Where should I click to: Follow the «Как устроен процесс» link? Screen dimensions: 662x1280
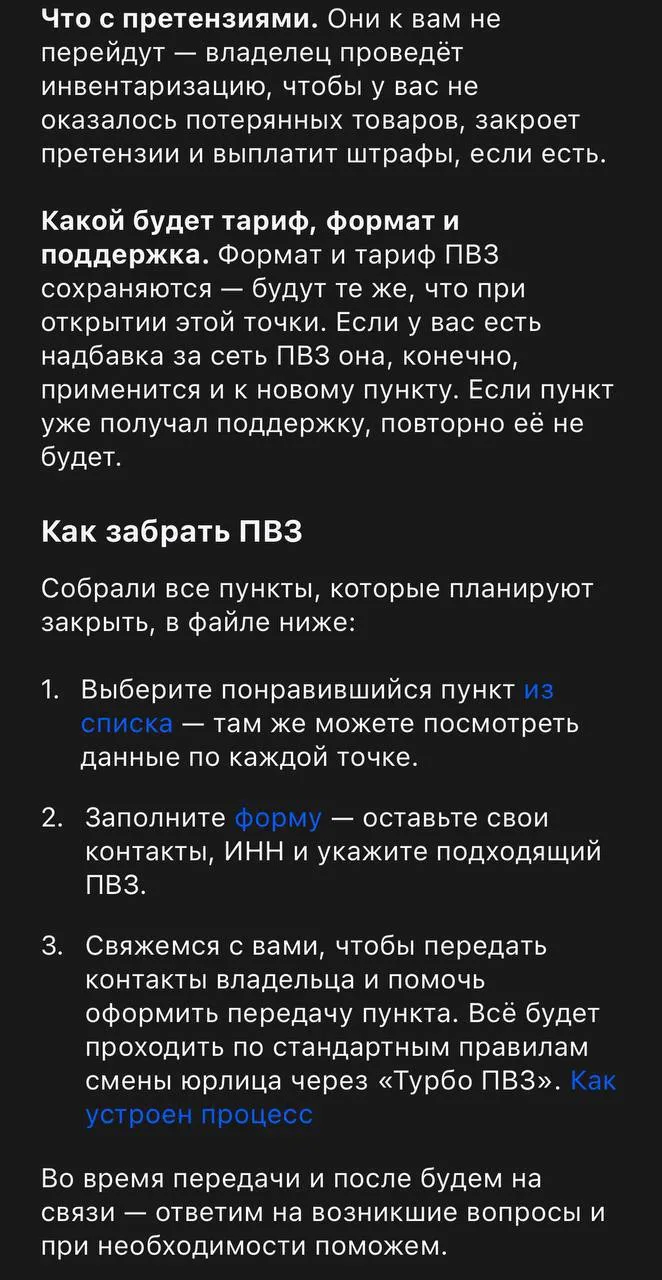coord(199,1114)
